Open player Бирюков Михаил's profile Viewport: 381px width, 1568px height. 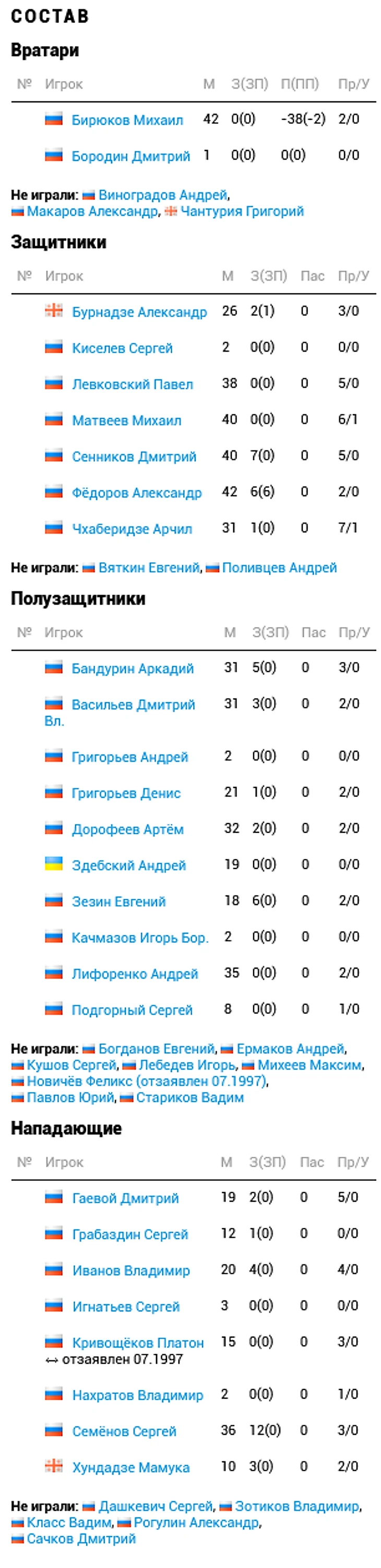coord(127,120)
